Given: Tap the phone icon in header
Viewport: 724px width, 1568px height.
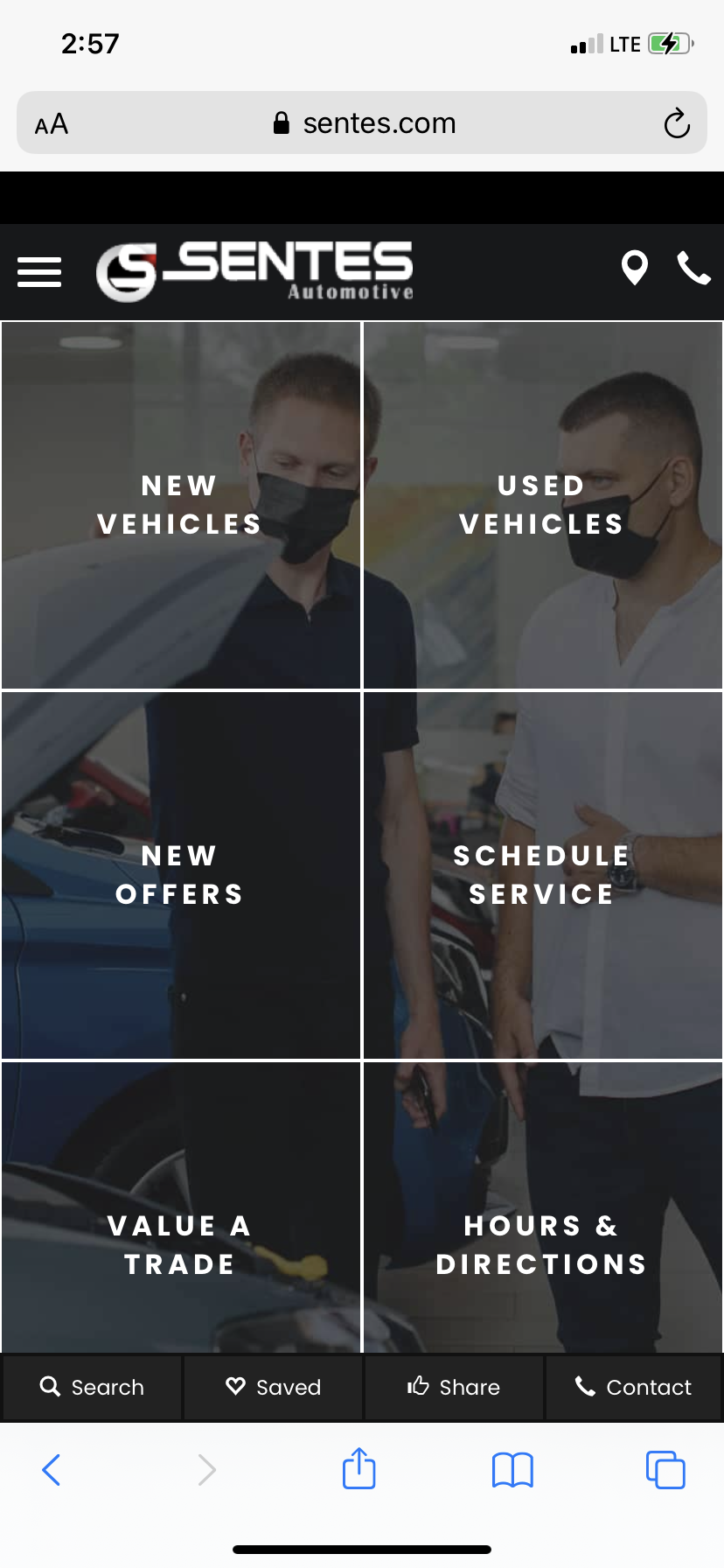Looking at the screenshot, I should 693,268.
